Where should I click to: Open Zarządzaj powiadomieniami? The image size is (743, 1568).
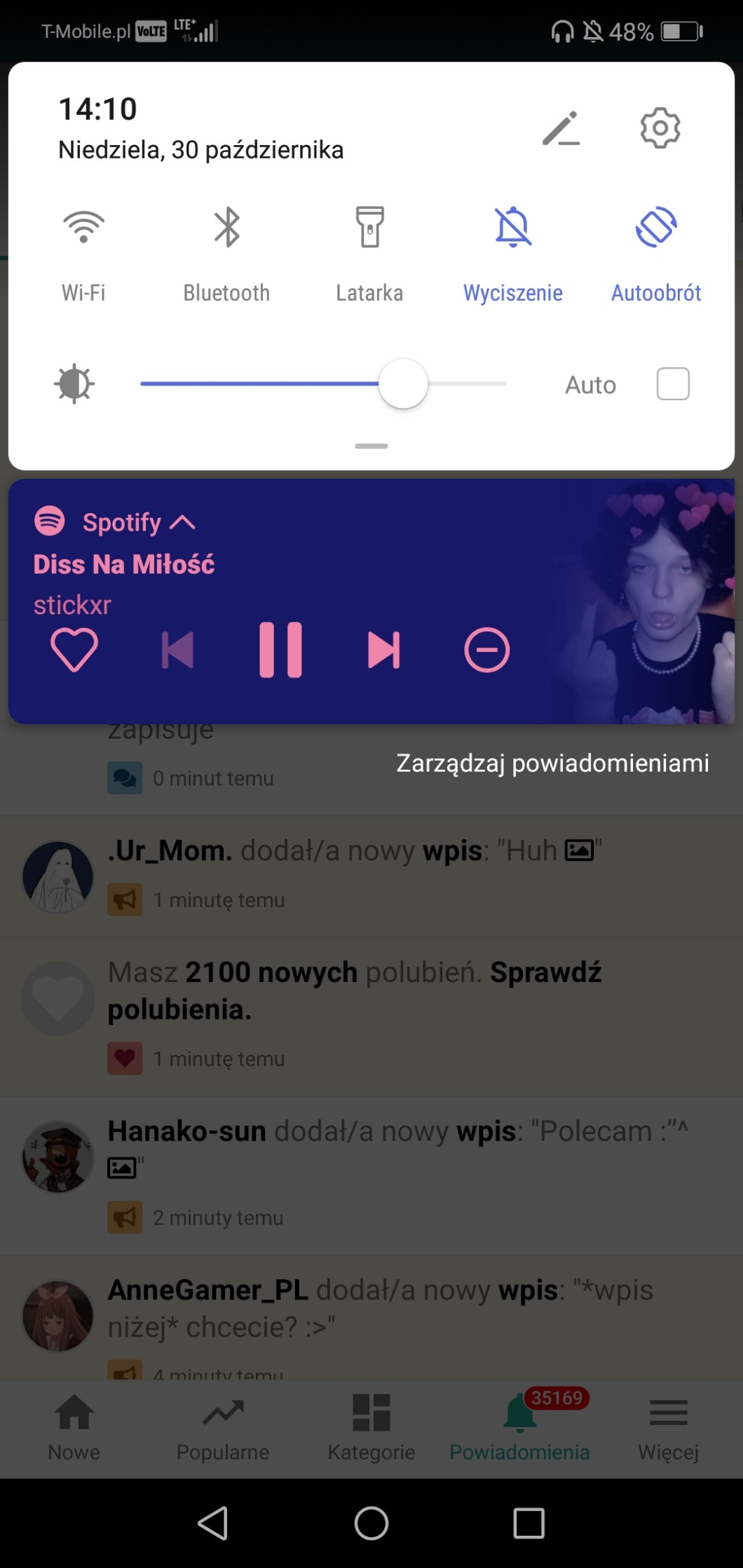pos(552,763)
